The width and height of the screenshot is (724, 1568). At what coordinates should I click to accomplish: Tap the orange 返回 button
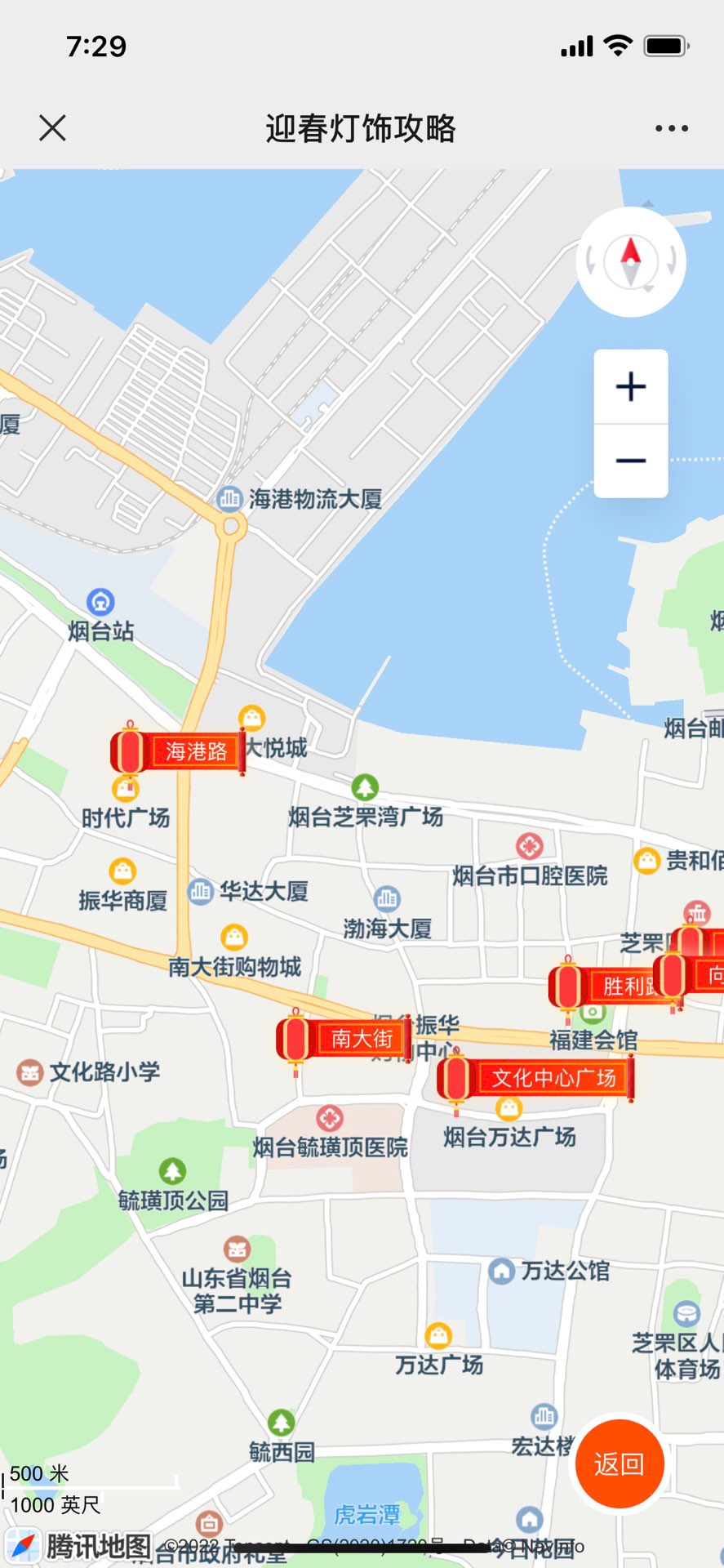point(619,1464)
